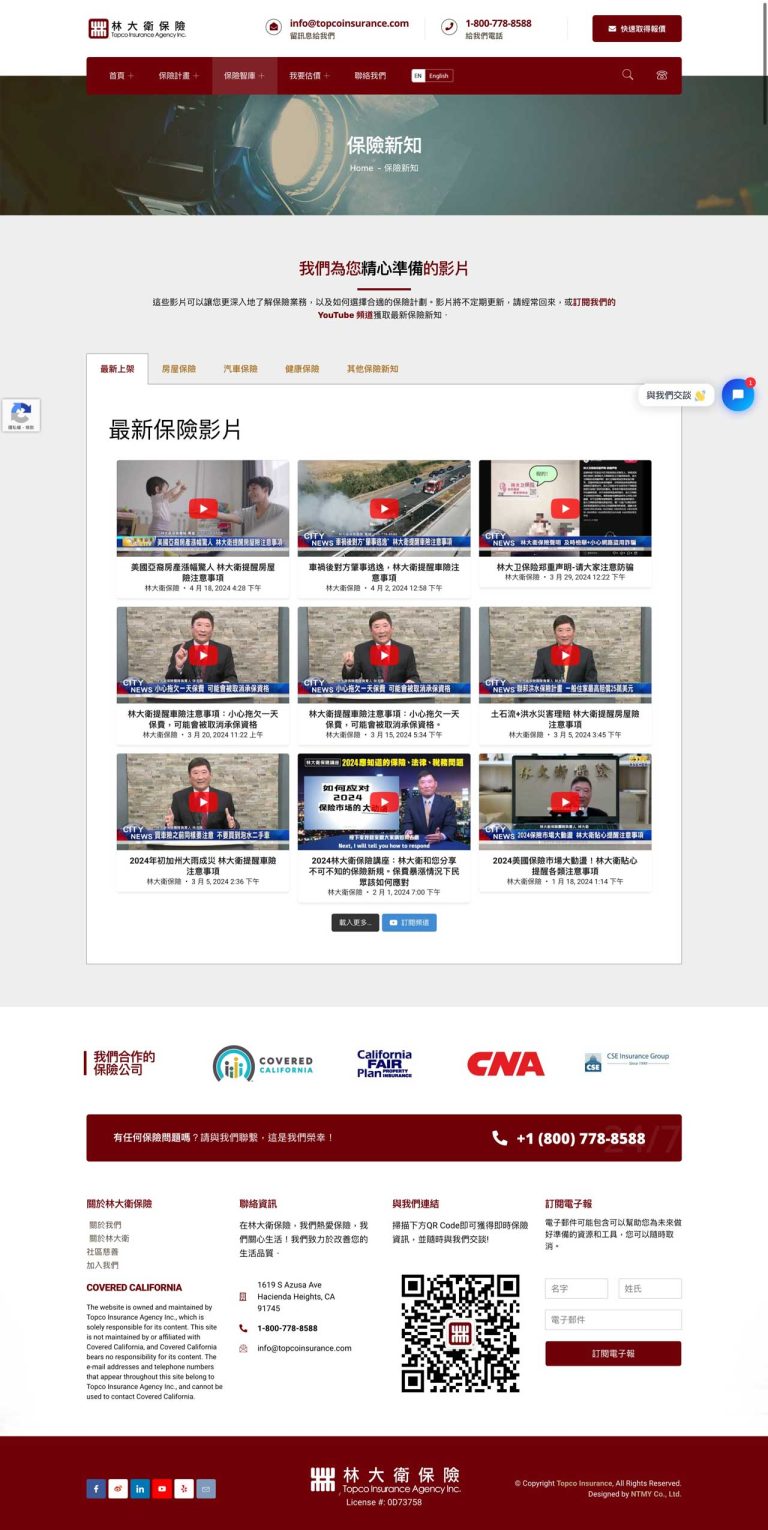Switch to 汽車保險 tab
Image resolution: width=768 pixels, height=1530 pixels.
(x=240, y=369)
